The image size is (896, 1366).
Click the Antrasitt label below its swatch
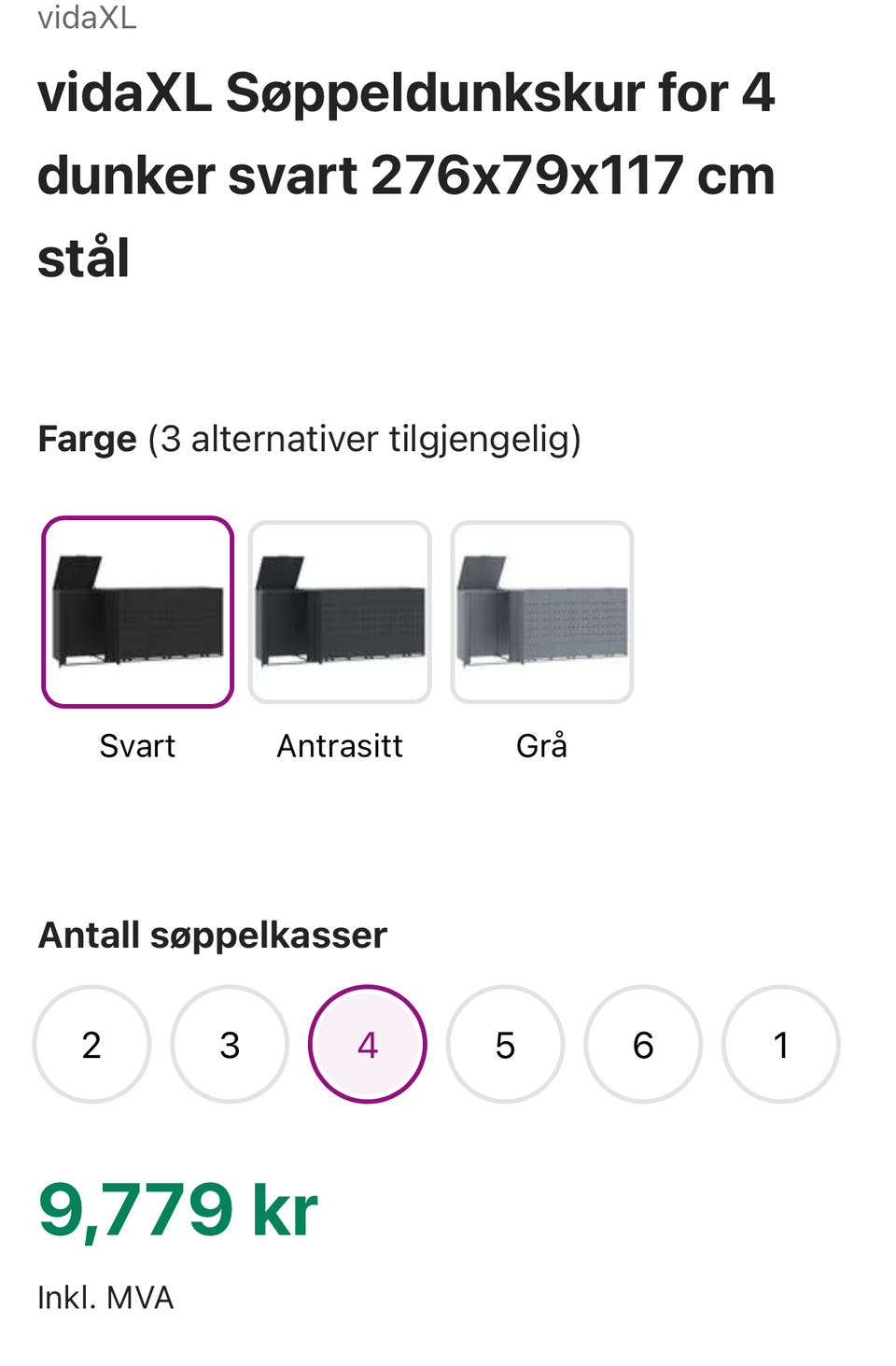[340, 745]
